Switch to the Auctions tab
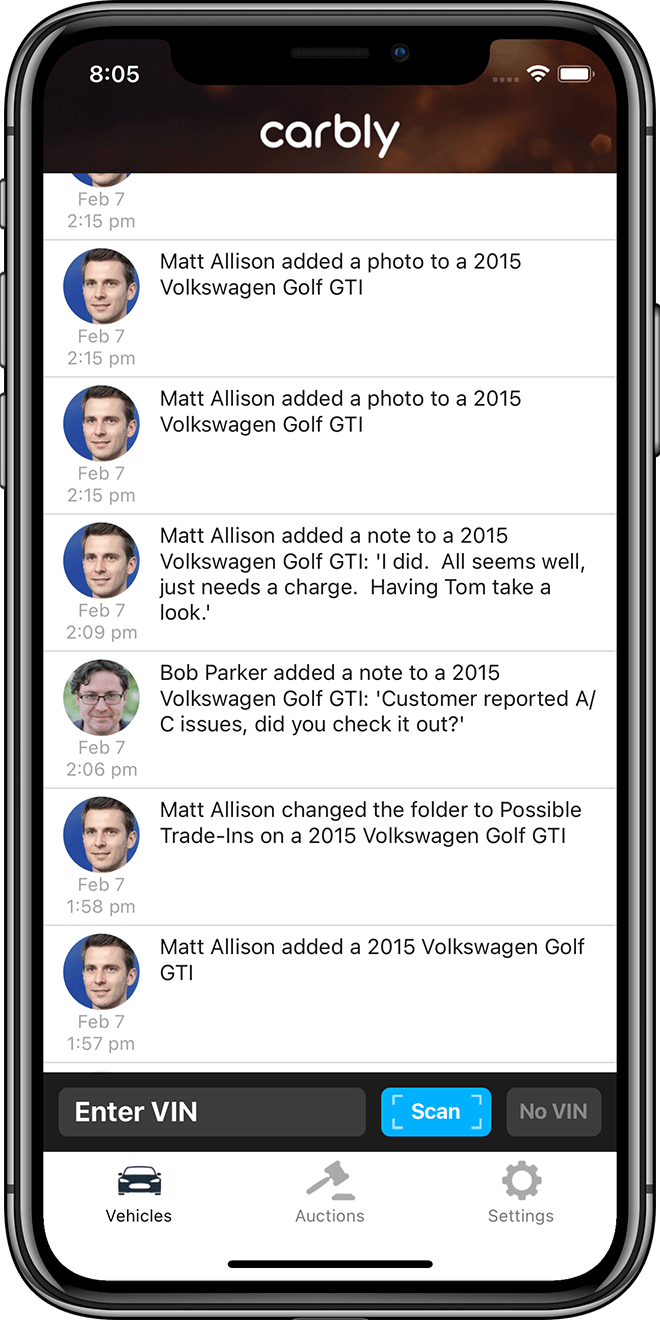660x1320 pixels. (x=330, y=1193)
